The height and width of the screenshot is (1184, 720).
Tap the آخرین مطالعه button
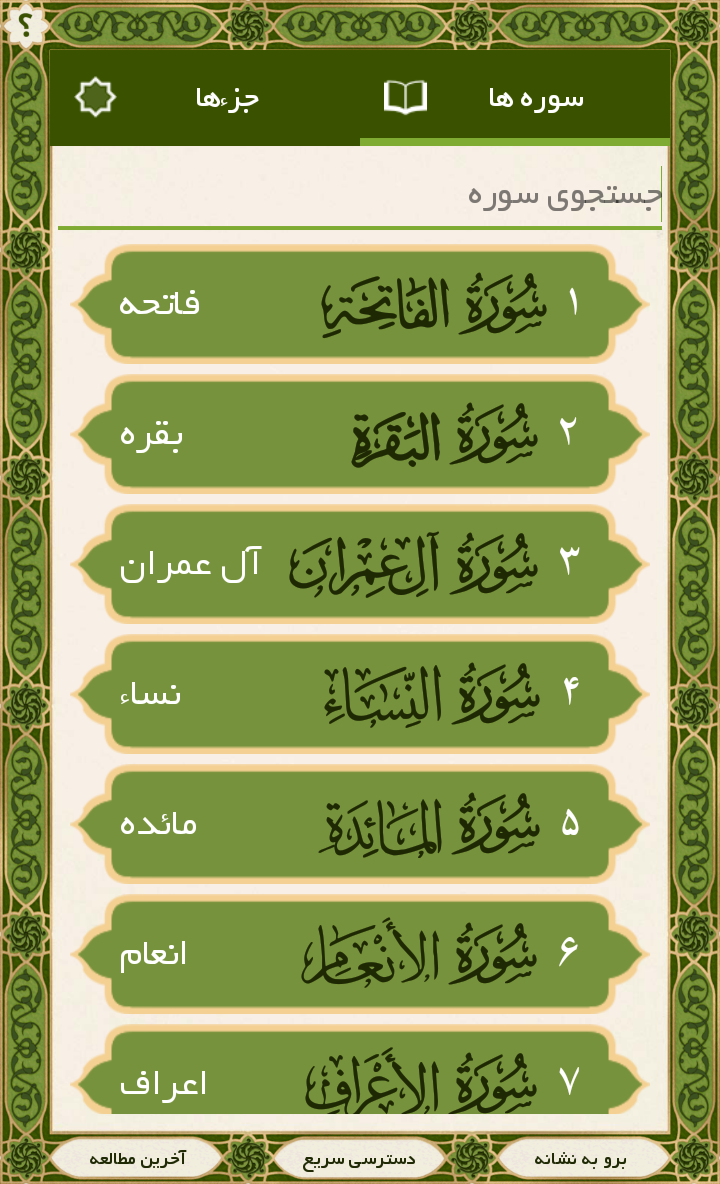tap(137, 1159)
